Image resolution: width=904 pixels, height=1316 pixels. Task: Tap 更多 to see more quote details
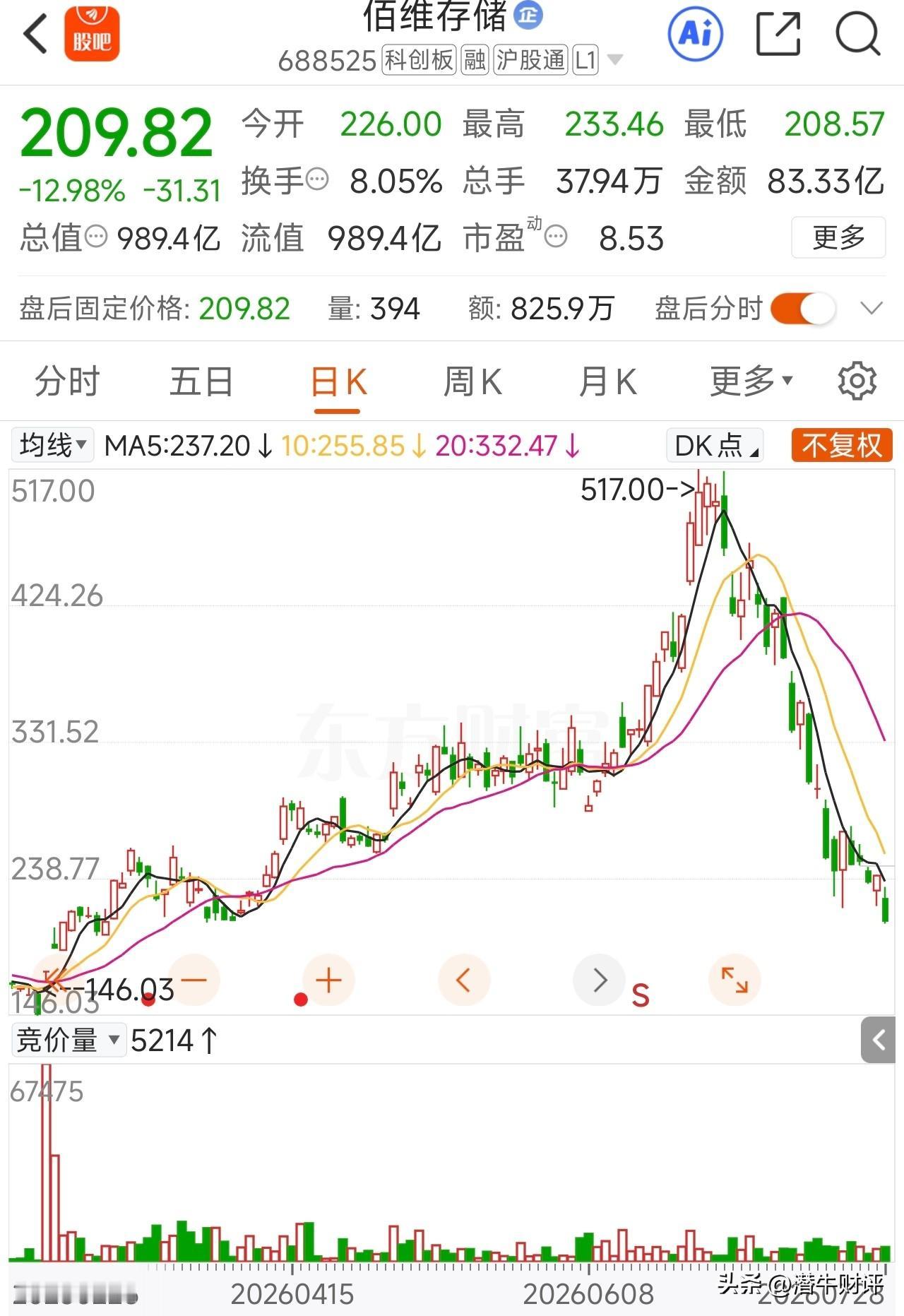point(838,237)
